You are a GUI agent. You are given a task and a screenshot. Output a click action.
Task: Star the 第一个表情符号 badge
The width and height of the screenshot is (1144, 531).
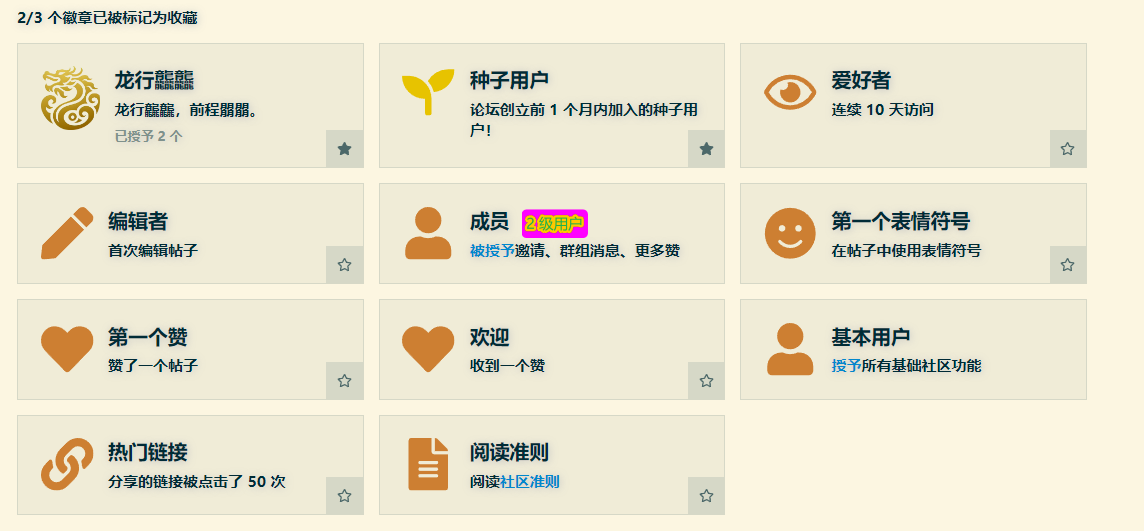[x=1067, y=265]
